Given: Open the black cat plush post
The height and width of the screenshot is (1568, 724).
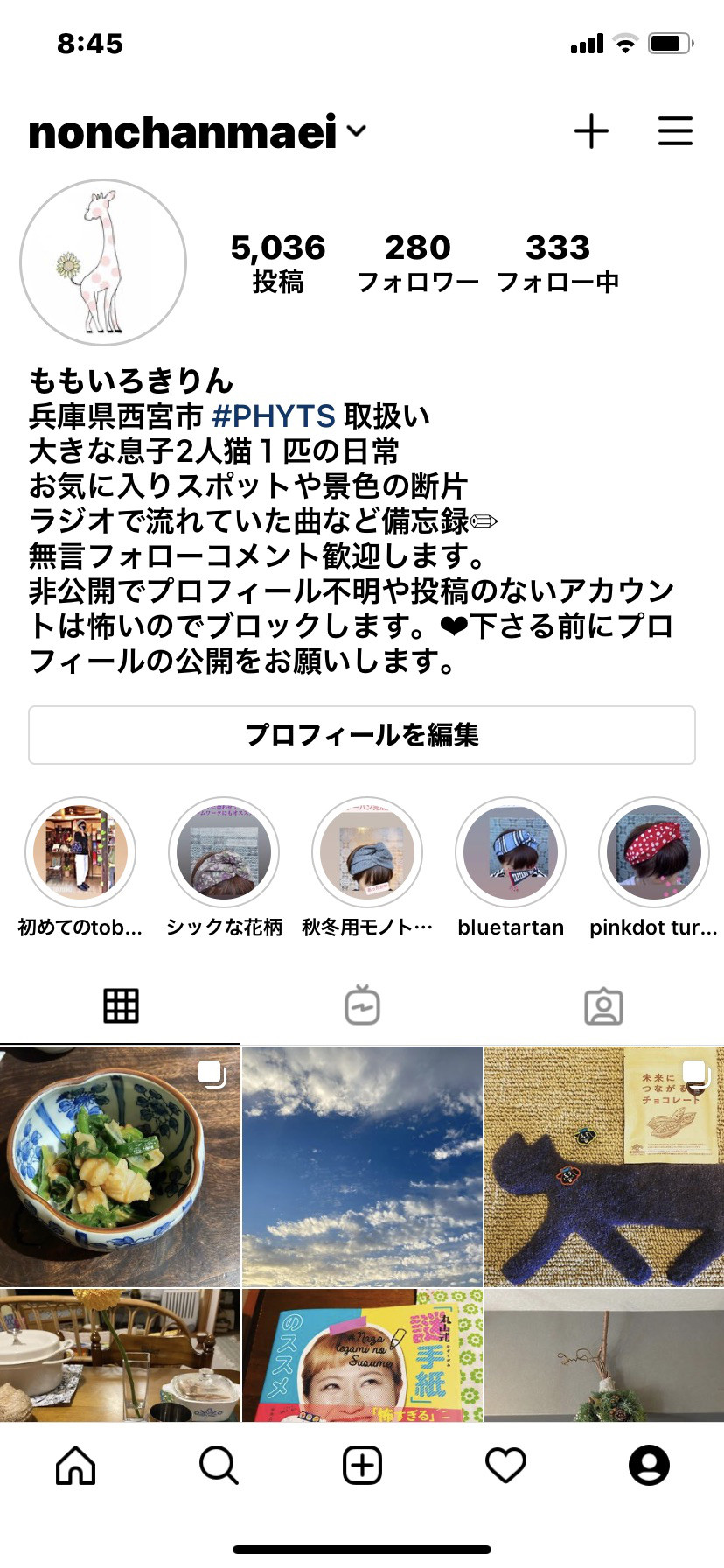Looking at the screenshot, I should pyautogui.click(x=603, y=1165).
